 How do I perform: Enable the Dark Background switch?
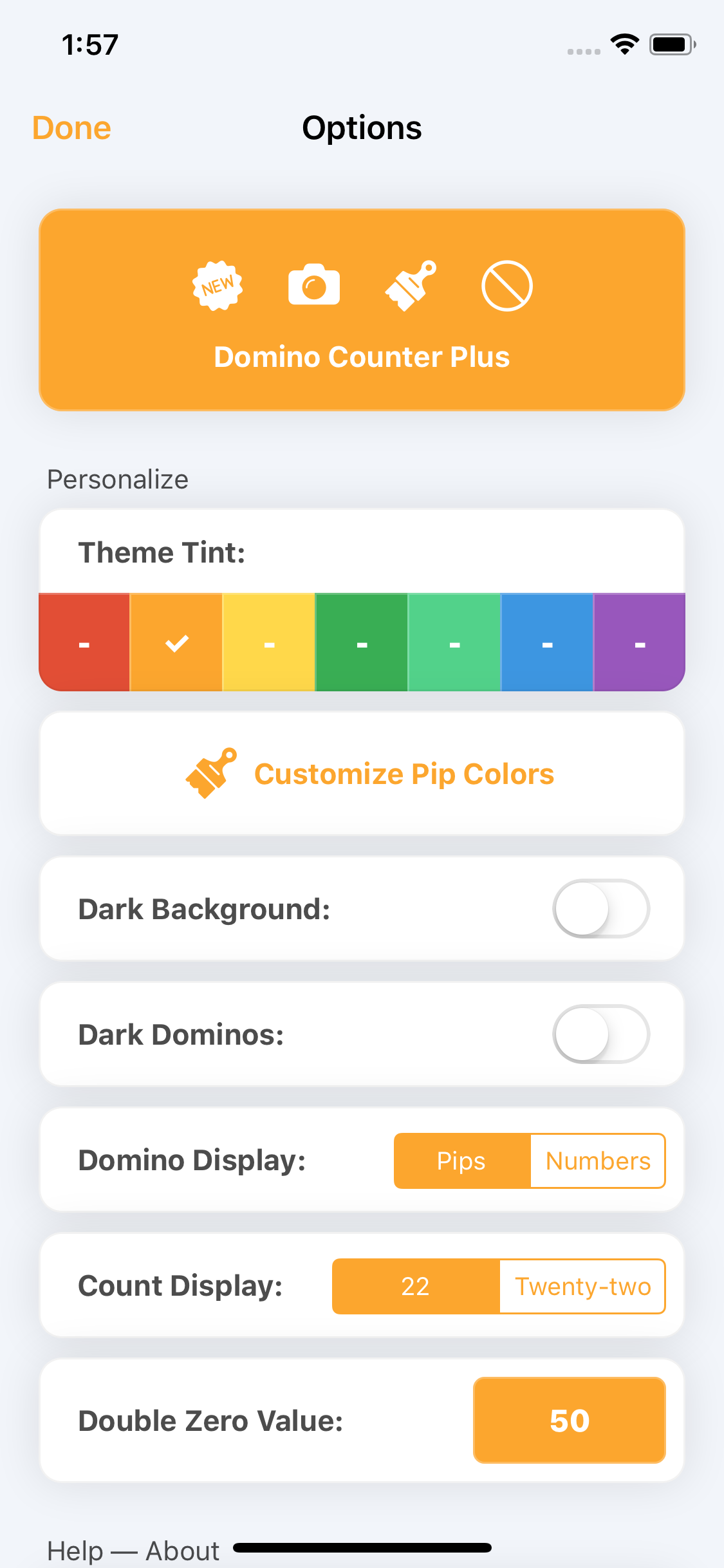pos(600,908)
